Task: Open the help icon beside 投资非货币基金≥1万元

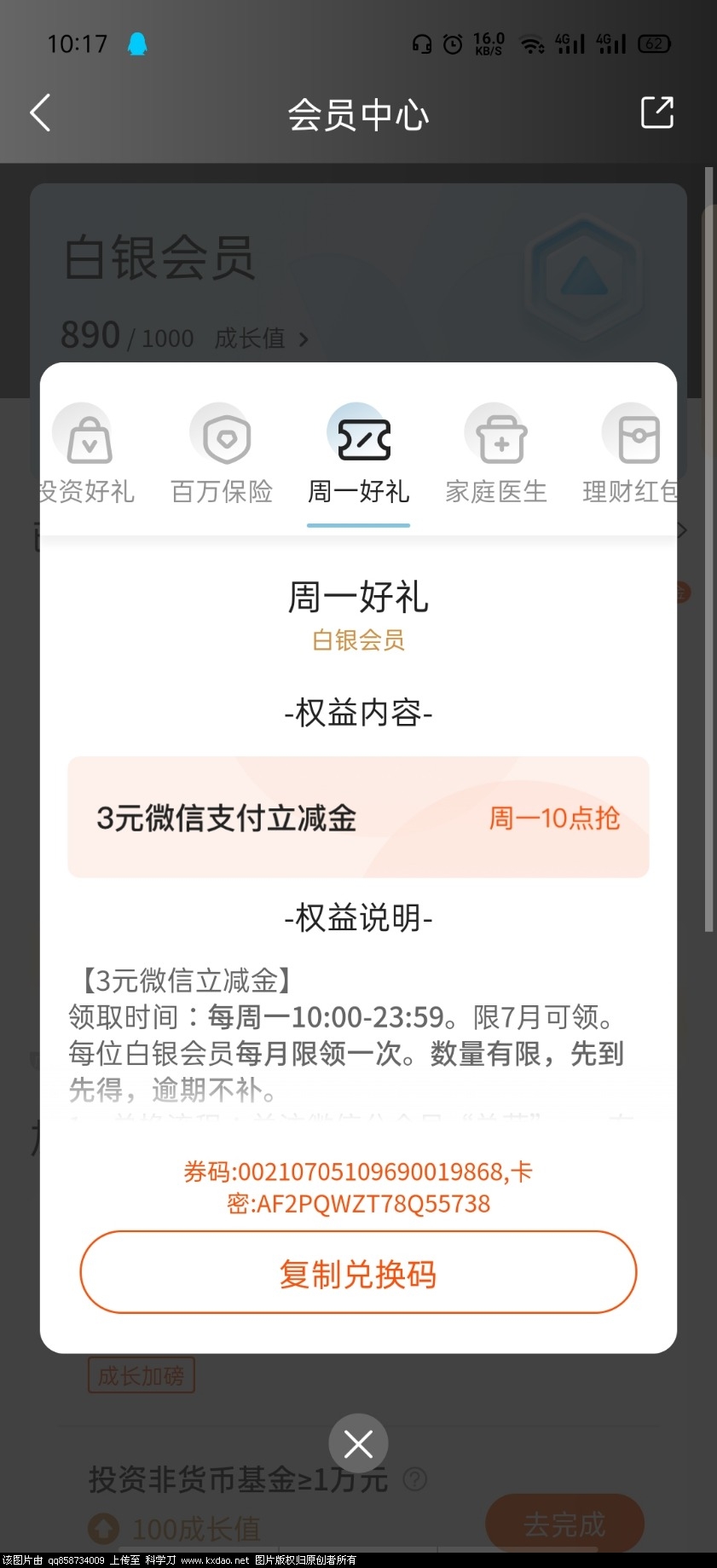Action: [x=415, y=1481]
